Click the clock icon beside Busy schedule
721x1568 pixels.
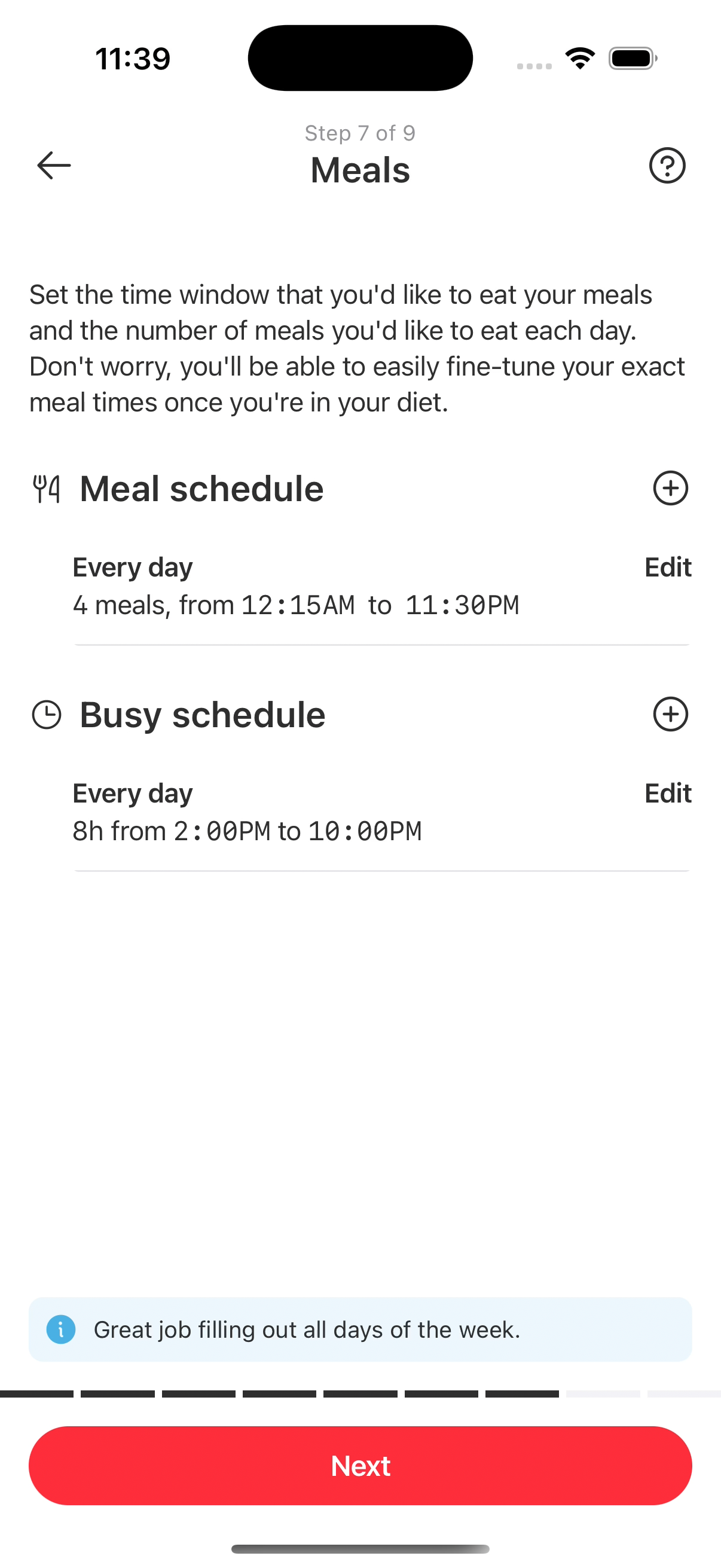point(46,714)
